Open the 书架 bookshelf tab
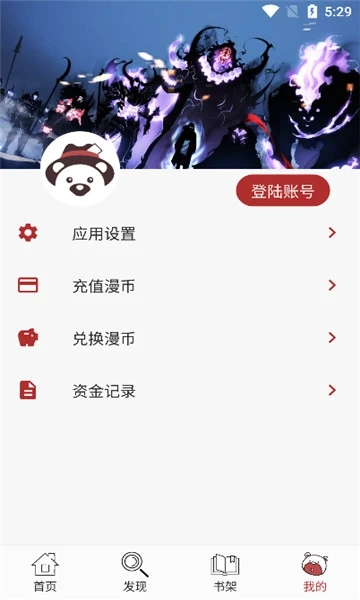This screenshot has width=360, height=600. [x=225, y=572]
